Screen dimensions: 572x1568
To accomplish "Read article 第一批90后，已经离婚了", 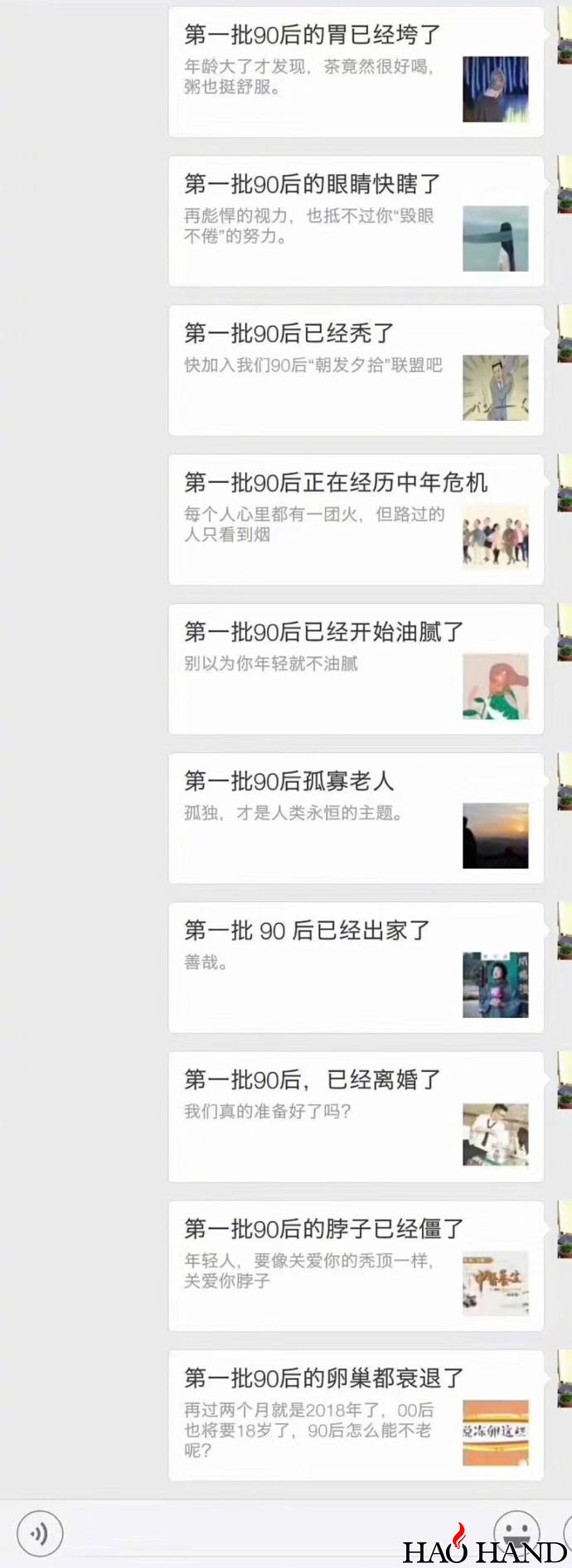I will tap(355, 1117).
